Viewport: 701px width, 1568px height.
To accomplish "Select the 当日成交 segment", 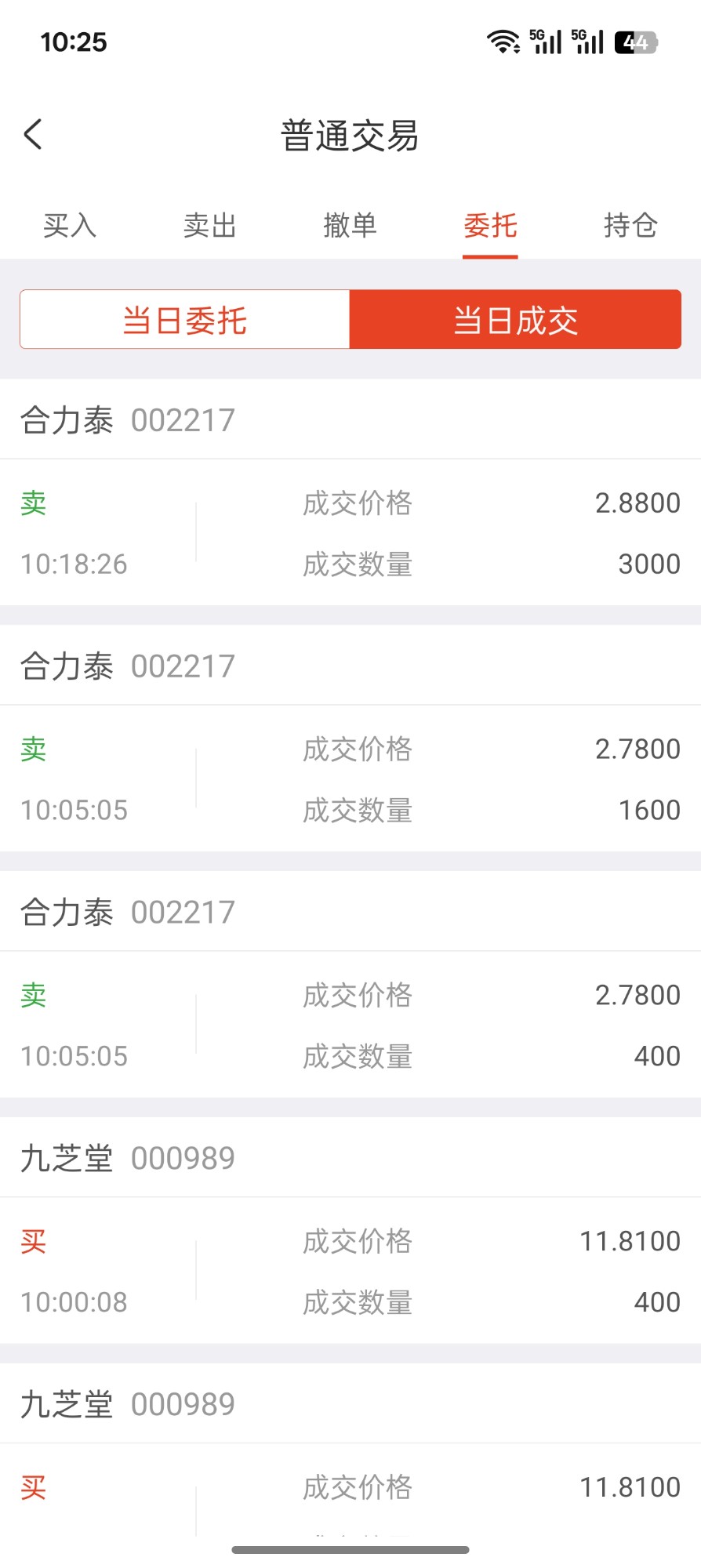I will point(515,320).
